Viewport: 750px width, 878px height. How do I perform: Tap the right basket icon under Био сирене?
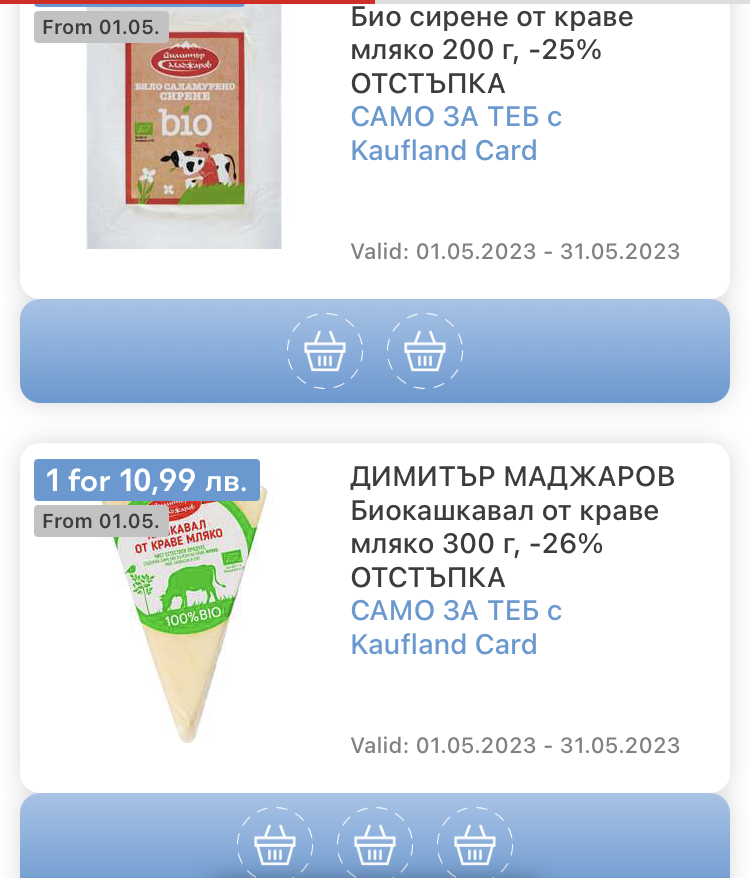[x=425, y=351]
